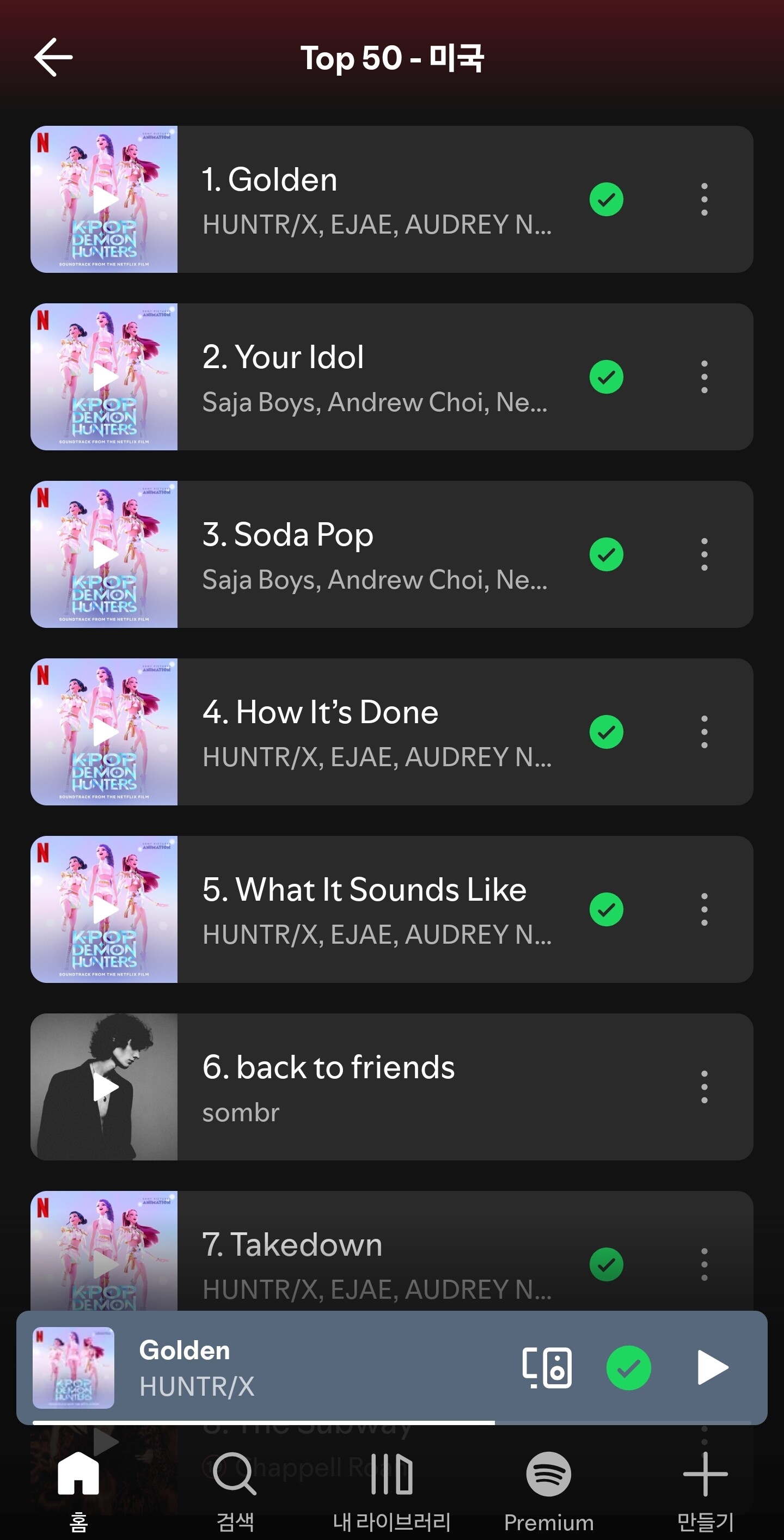Toggle saved checkmark in mini player
Viewport: 784px width, 1540px height.
click(628, 1368)
